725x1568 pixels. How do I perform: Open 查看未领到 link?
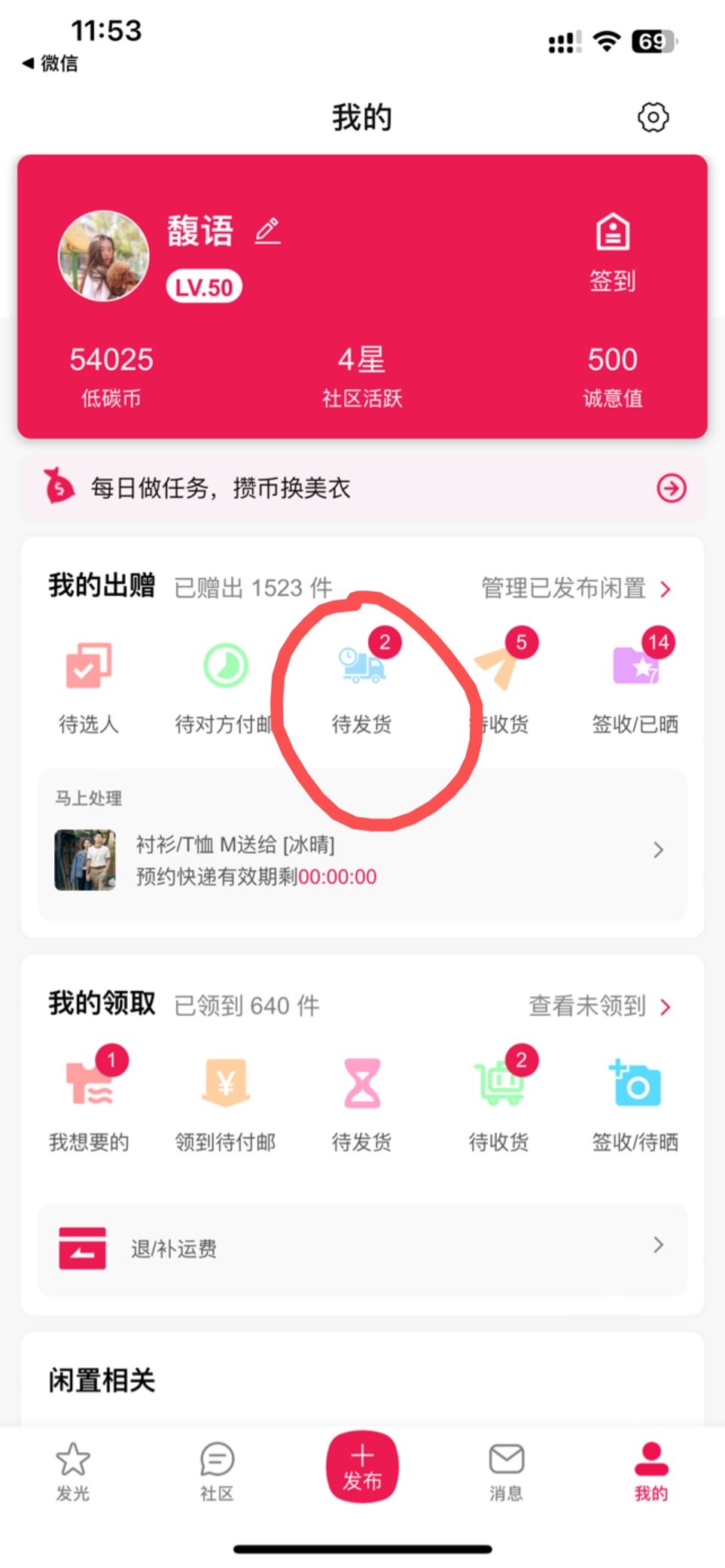(599, 1006)
